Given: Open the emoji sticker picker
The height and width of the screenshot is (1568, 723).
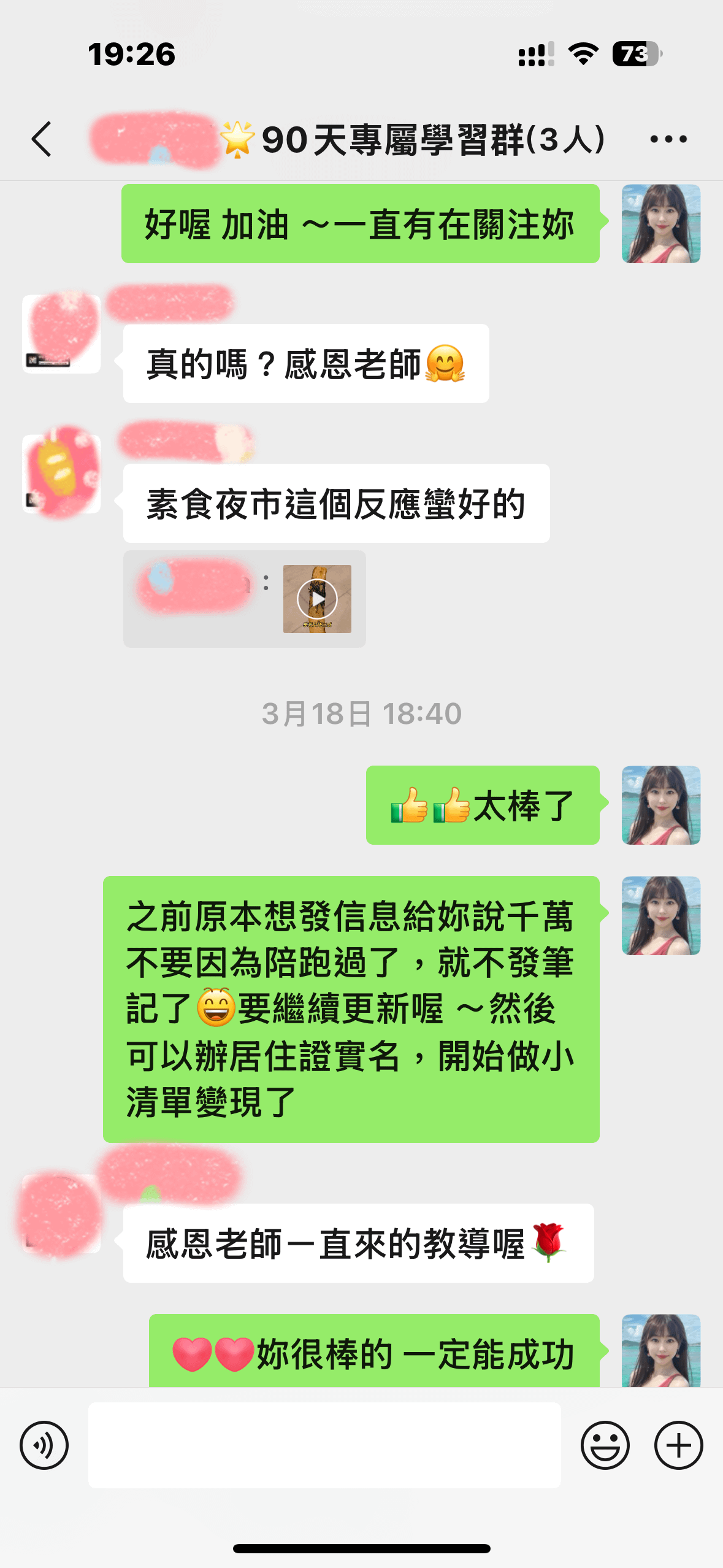Looking at the screenshot, I should click(x=605, y=1445).
